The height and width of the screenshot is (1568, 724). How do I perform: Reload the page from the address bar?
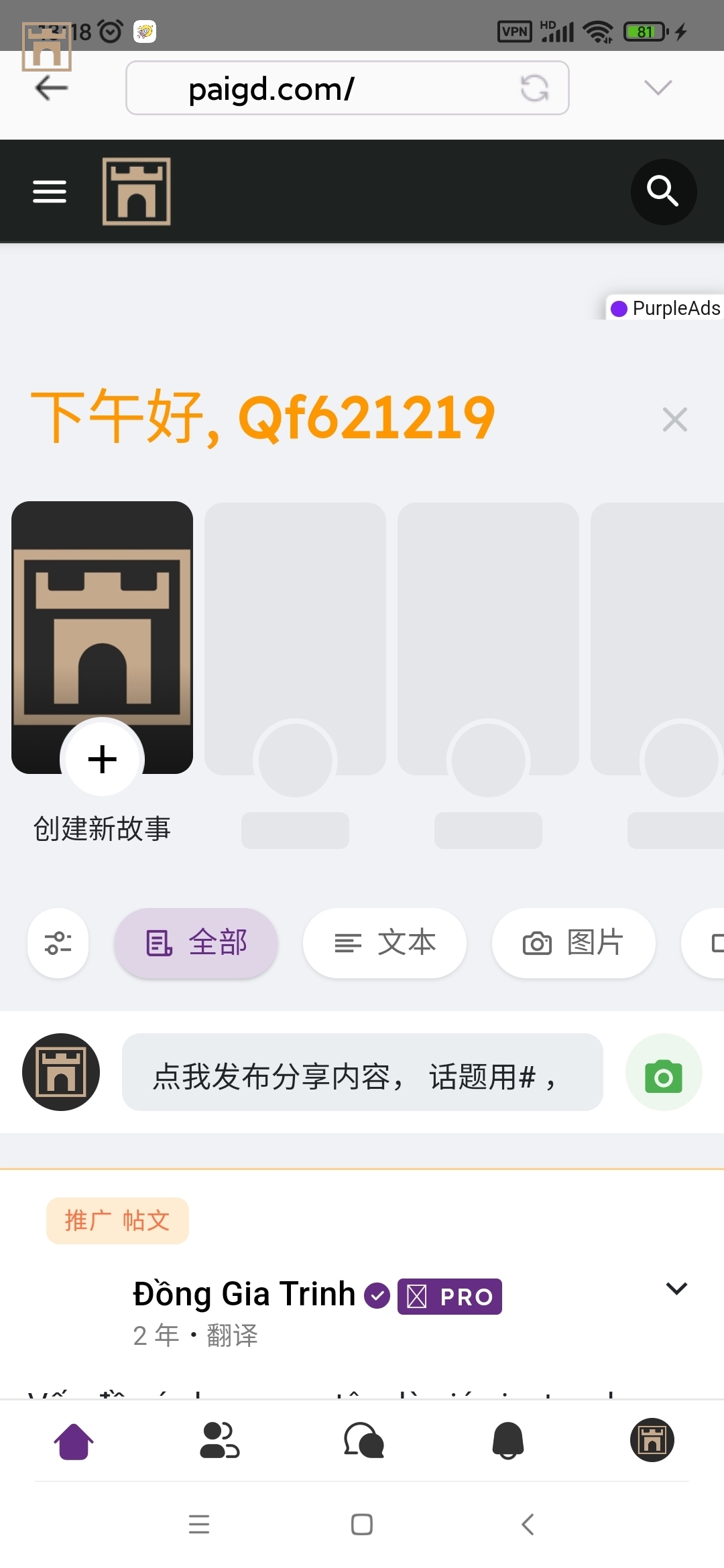tap(534, 88)
